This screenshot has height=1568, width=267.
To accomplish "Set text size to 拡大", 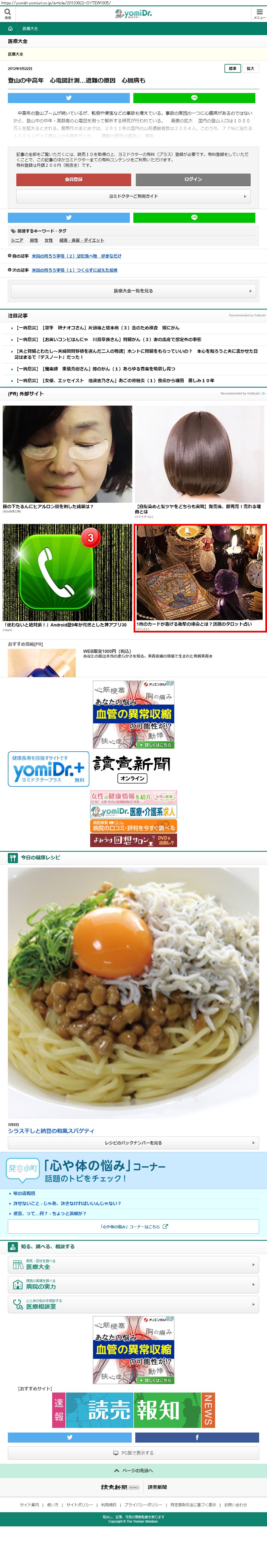I will [x=250, y=69].
